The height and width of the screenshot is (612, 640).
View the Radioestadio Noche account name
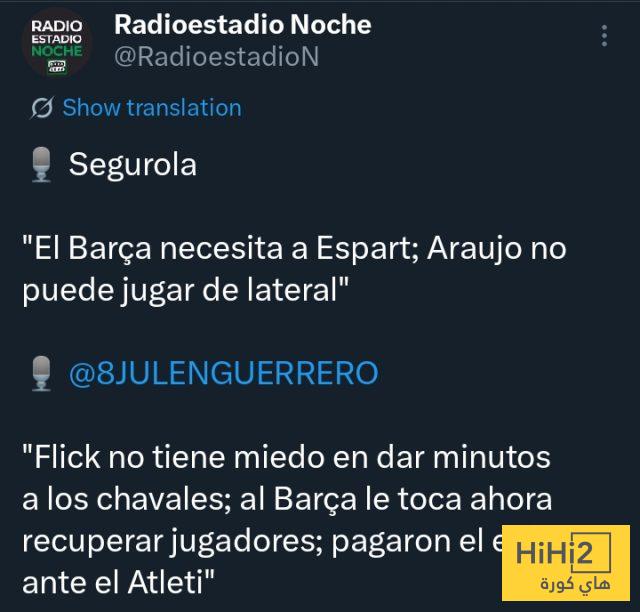coord(242,24)
